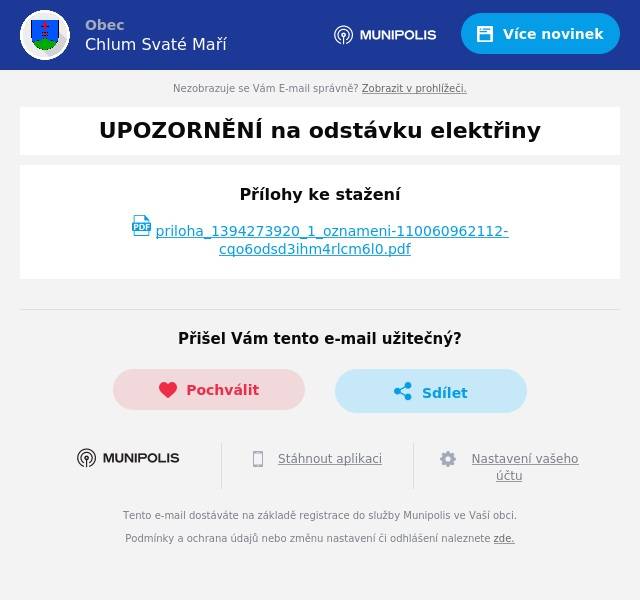The height and width of the screenshot is (600, 640).
Task: Open Nastavení vašeho účtu link
Action: 524,467
